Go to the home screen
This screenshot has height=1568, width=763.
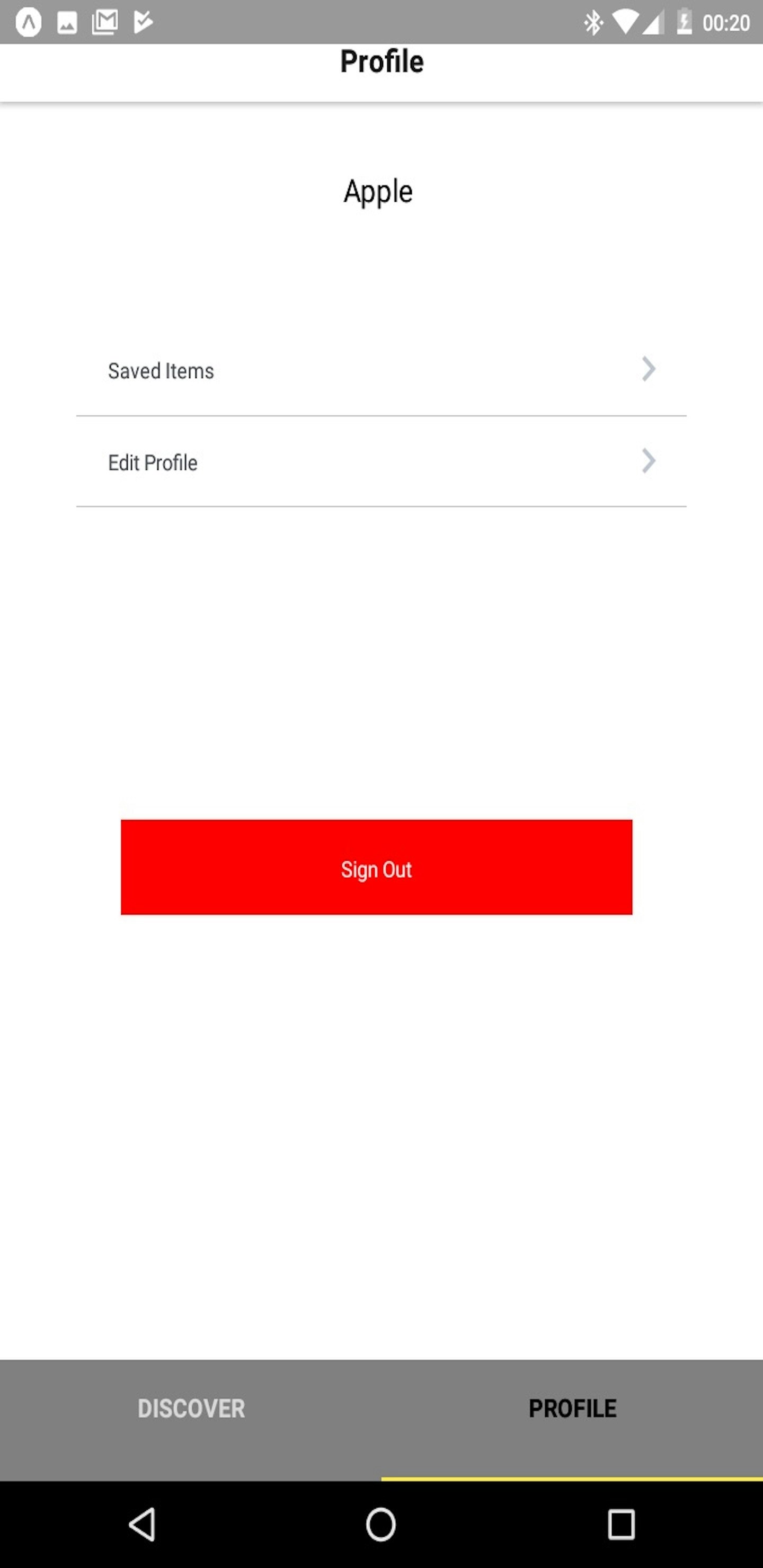coord(380,1525)
